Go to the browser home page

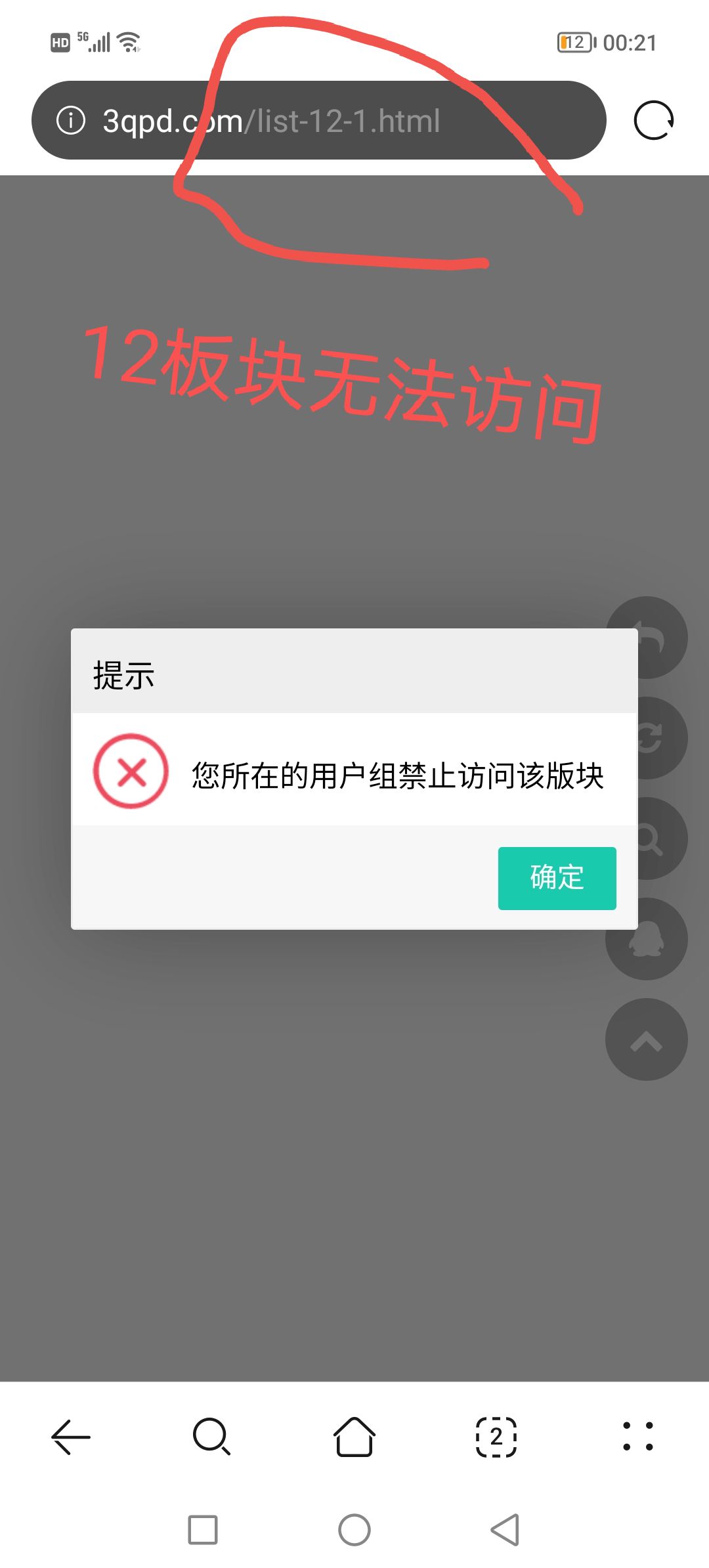point(354,1437)
